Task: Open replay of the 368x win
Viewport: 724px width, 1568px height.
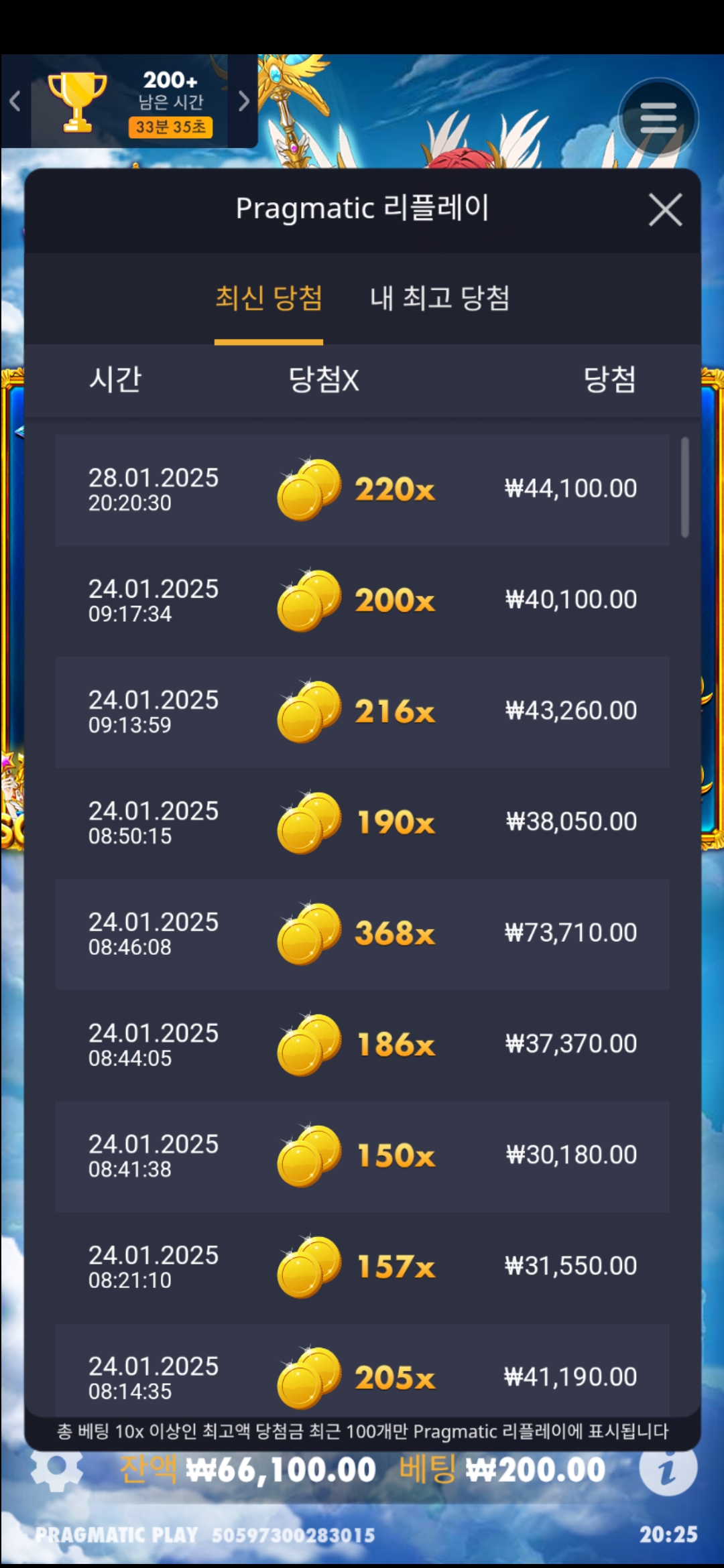Action: pos(362,934)
